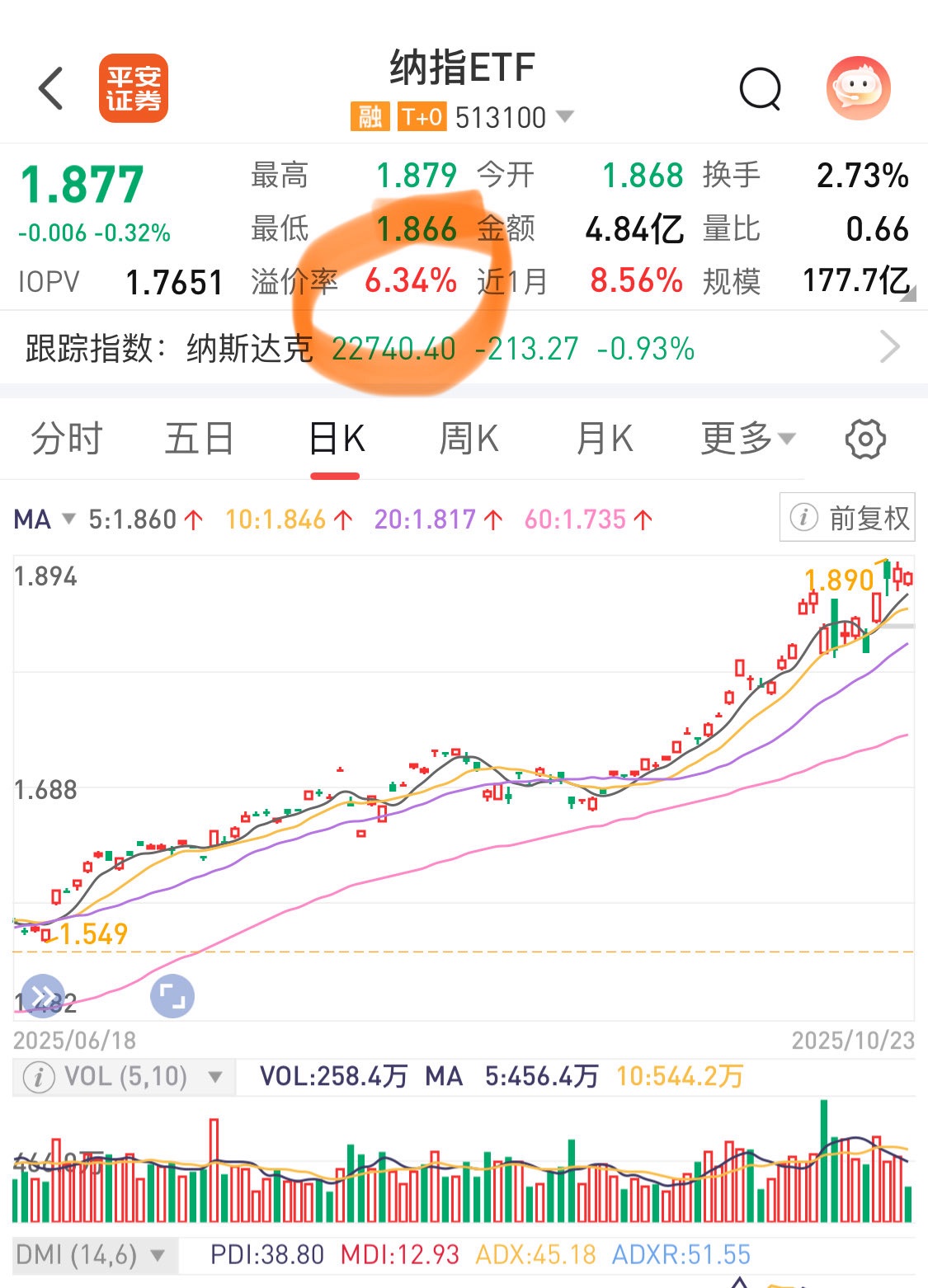Image resolution: width=928 pixels, height=1288 pixels.
Task: Switch to the 分时 tab
Action: click(67, 438)
